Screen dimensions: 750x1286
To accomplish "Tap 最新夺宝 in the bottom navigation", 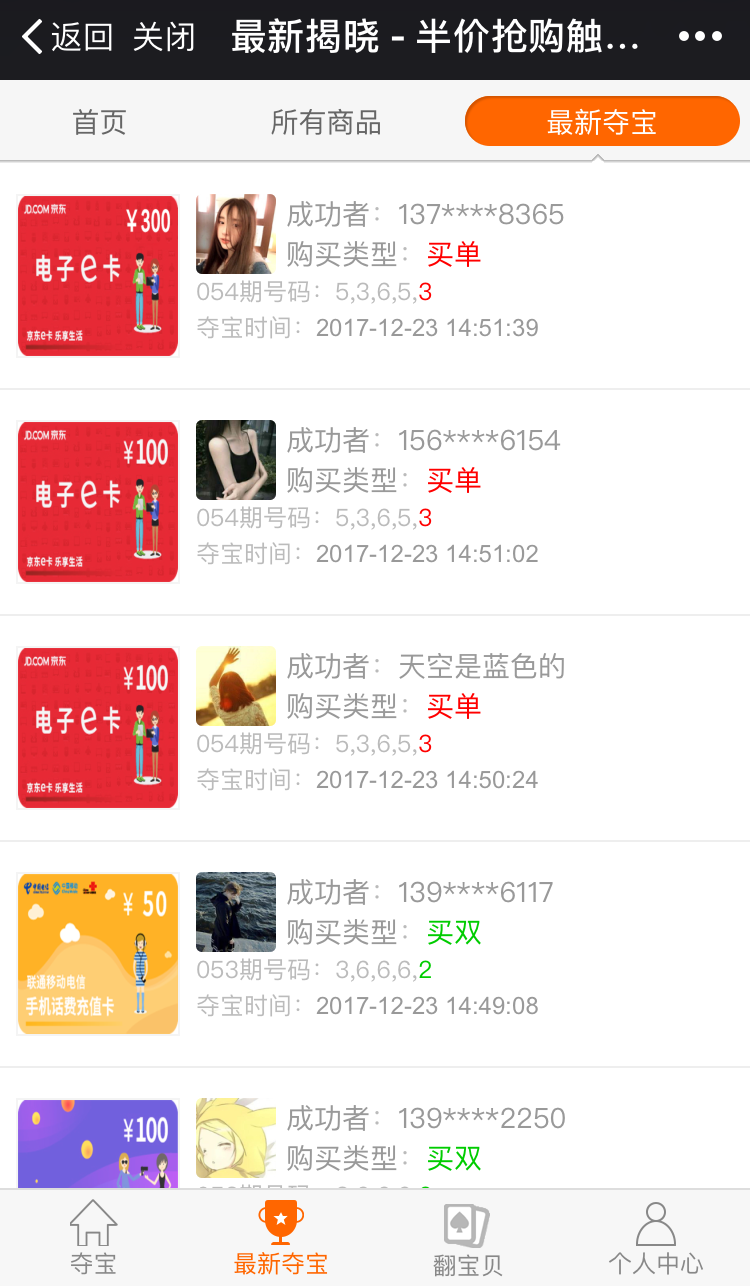I will pos(281,1238).
